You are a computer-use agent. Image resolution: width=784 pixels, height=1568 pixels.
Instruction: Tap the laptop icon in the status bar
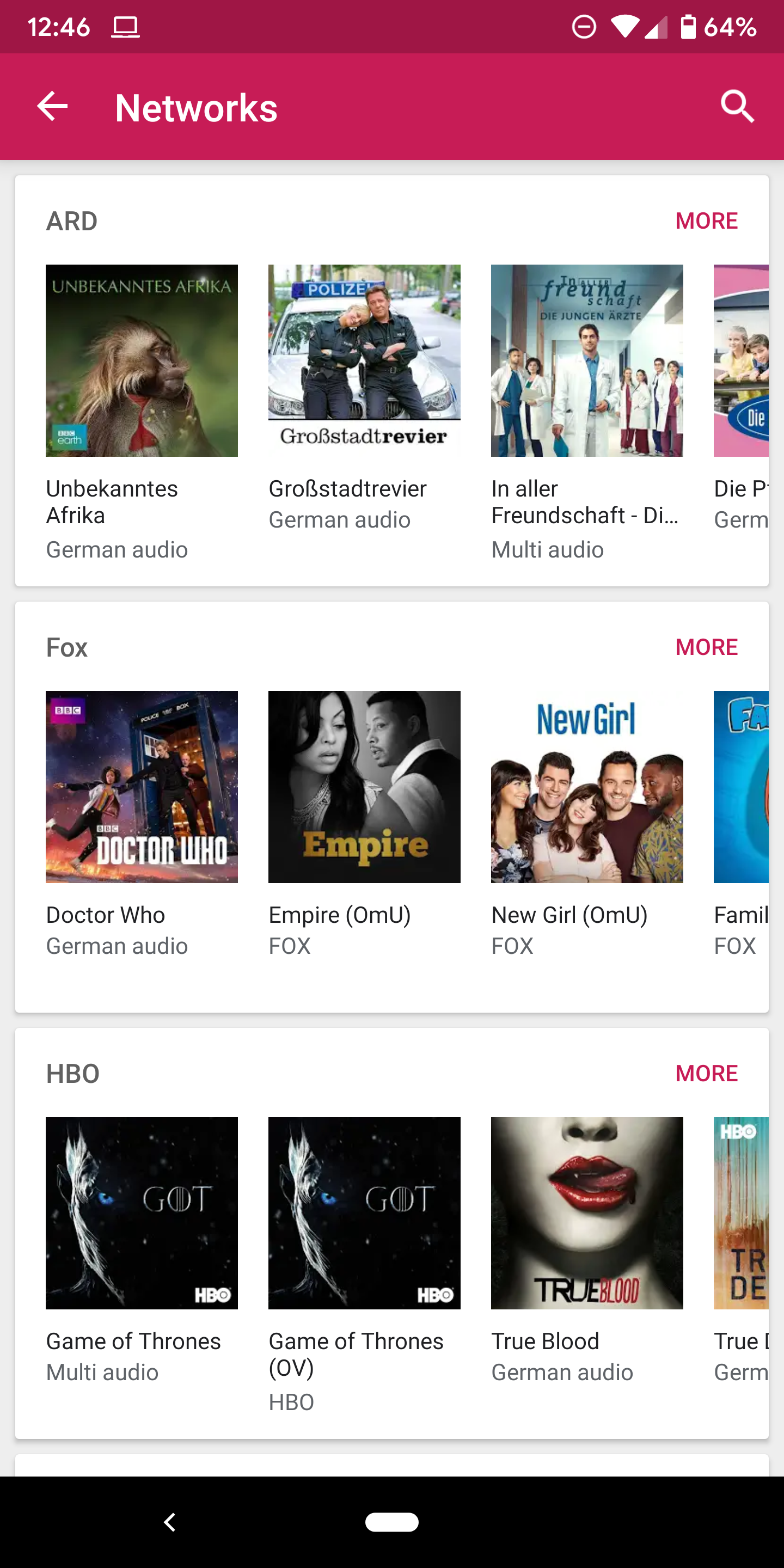pyautogui.click(x=126, y=26)
